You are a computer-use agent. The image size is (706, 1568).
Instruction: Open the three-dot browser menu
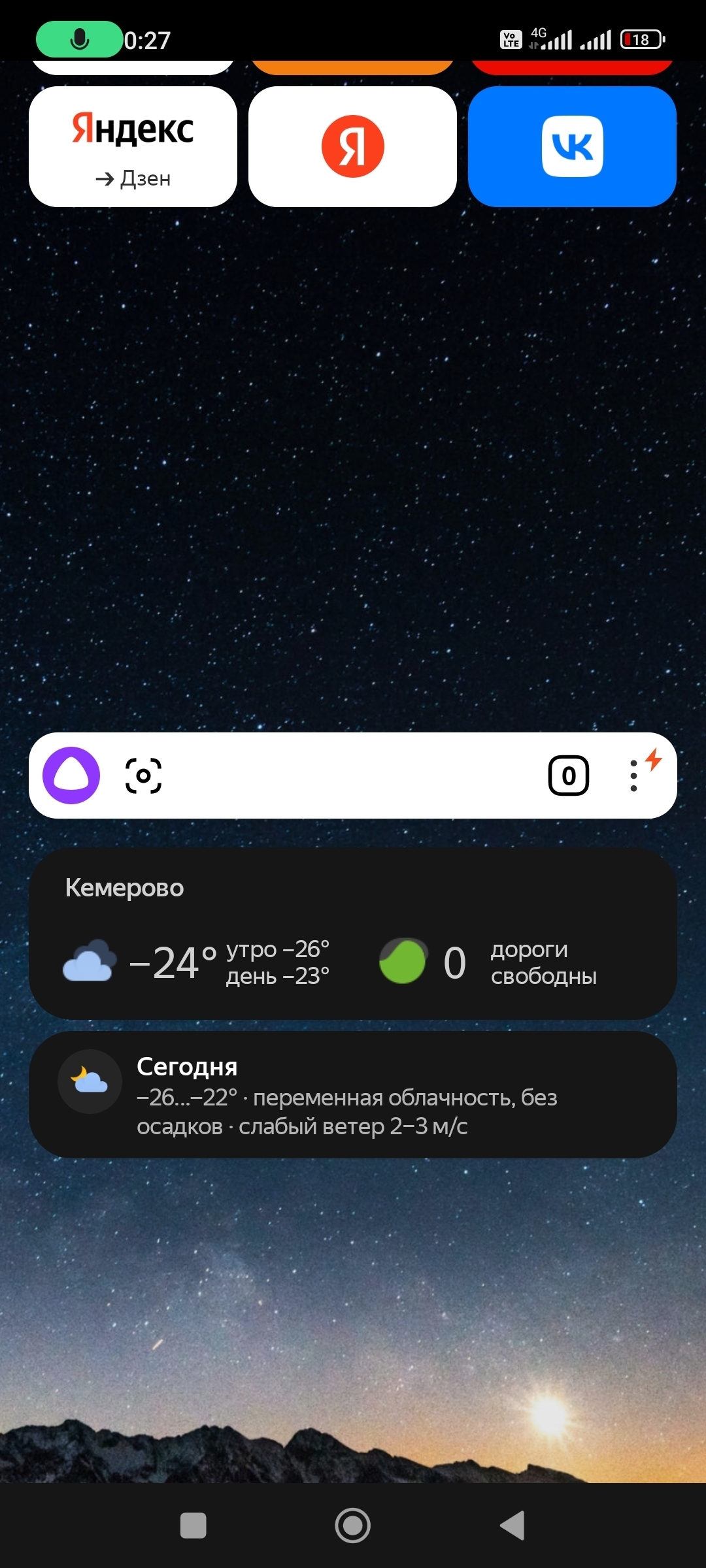click(x=633, y=776)
